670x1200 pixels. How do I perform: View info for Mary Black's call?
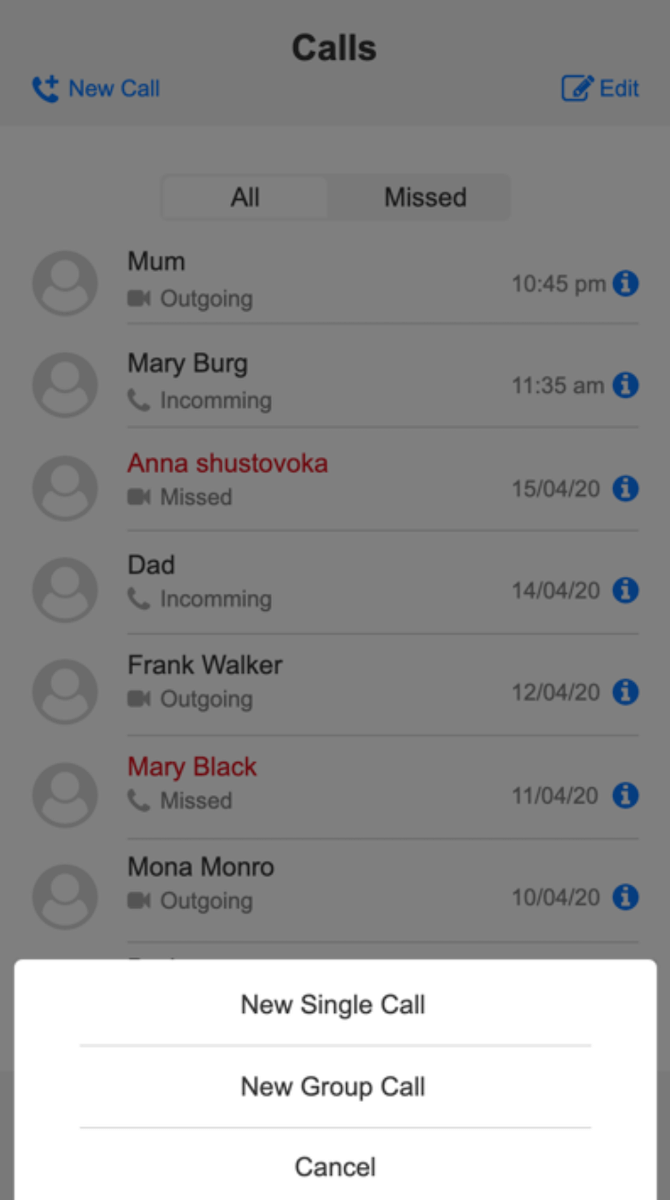[x=625, y=795]
